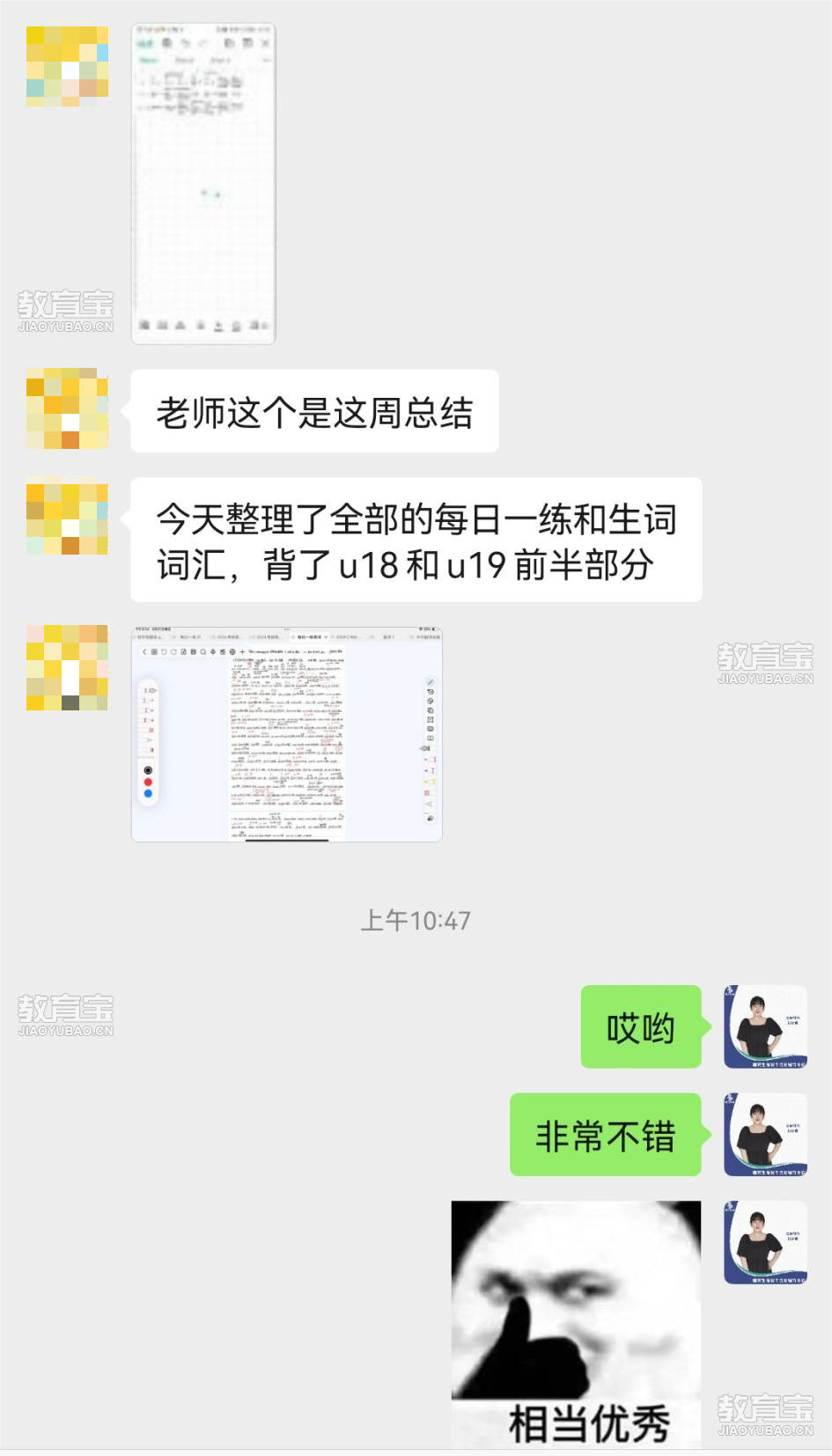Open the tablet annotated document image message
This screenshot has width=832, height=1456.
[286, 734]
